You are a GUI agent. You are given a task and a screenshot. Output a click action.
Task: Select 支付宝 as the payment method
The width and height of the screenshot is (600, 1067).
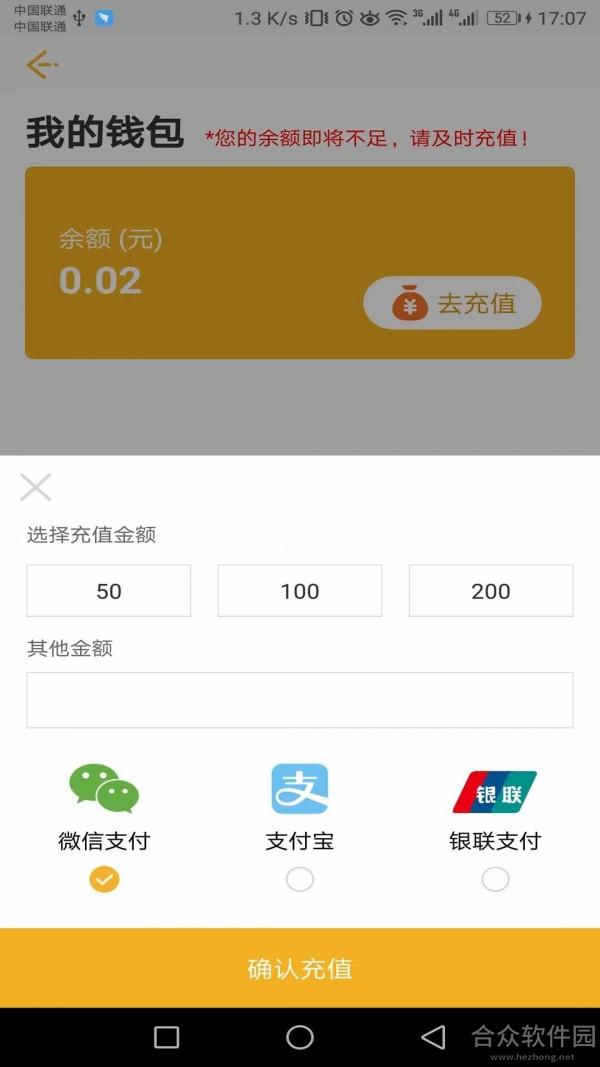click(300, 880)
